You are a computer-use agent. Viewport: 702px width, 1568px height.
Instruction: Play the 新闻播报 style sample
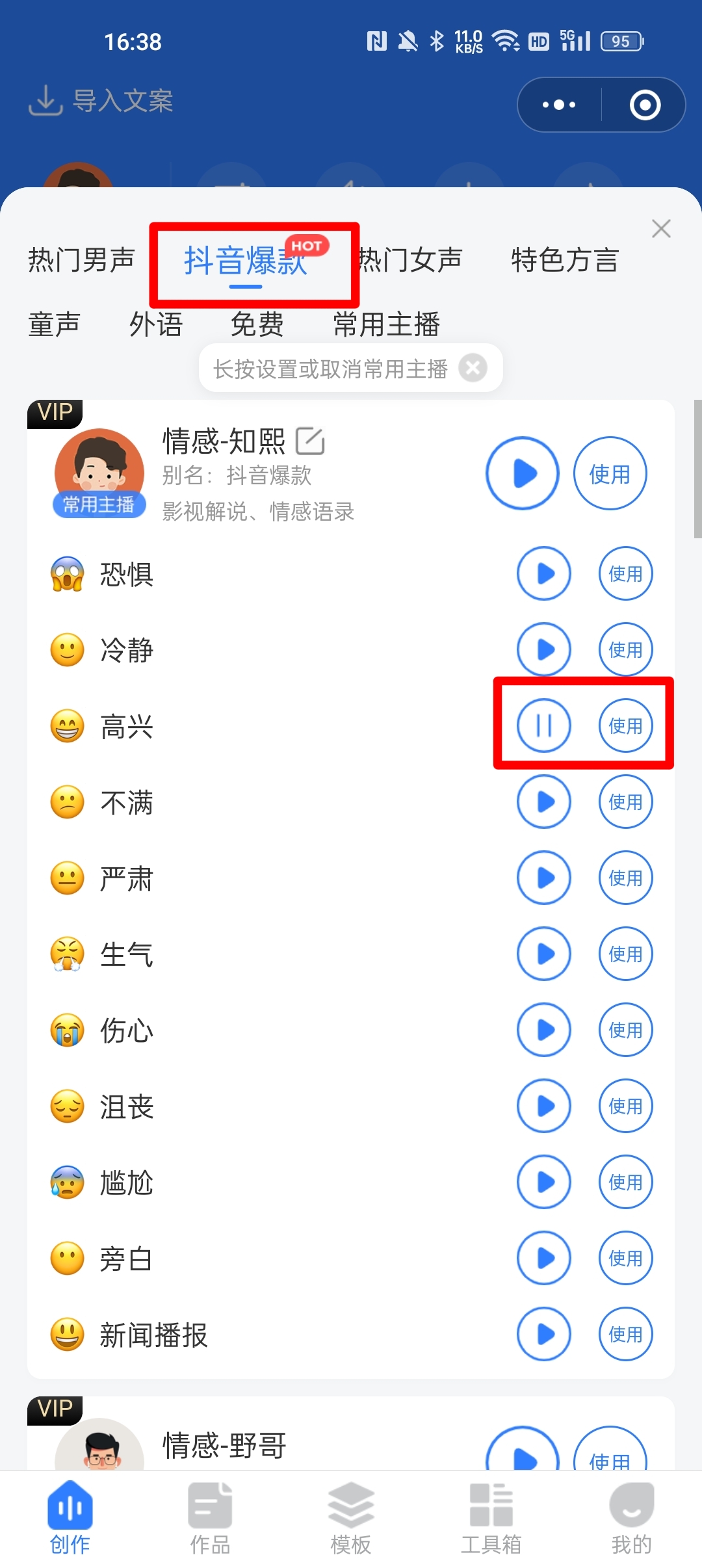[543, 1334]
